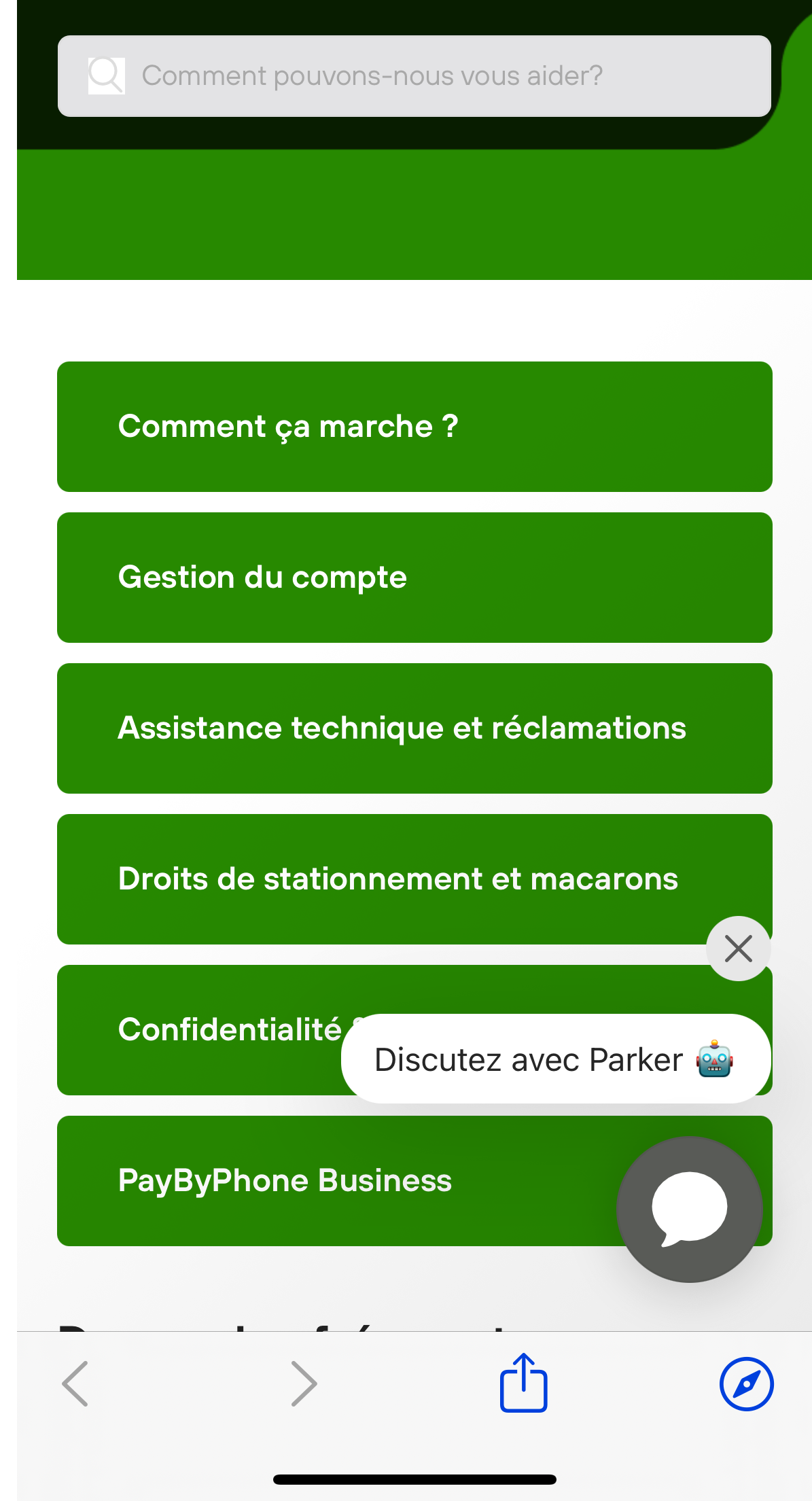Image resolution: width=812 pixels, height=1501 pixels.
Task: Open the "Comment ça marche ?" category
Action: tap(416, 426)
